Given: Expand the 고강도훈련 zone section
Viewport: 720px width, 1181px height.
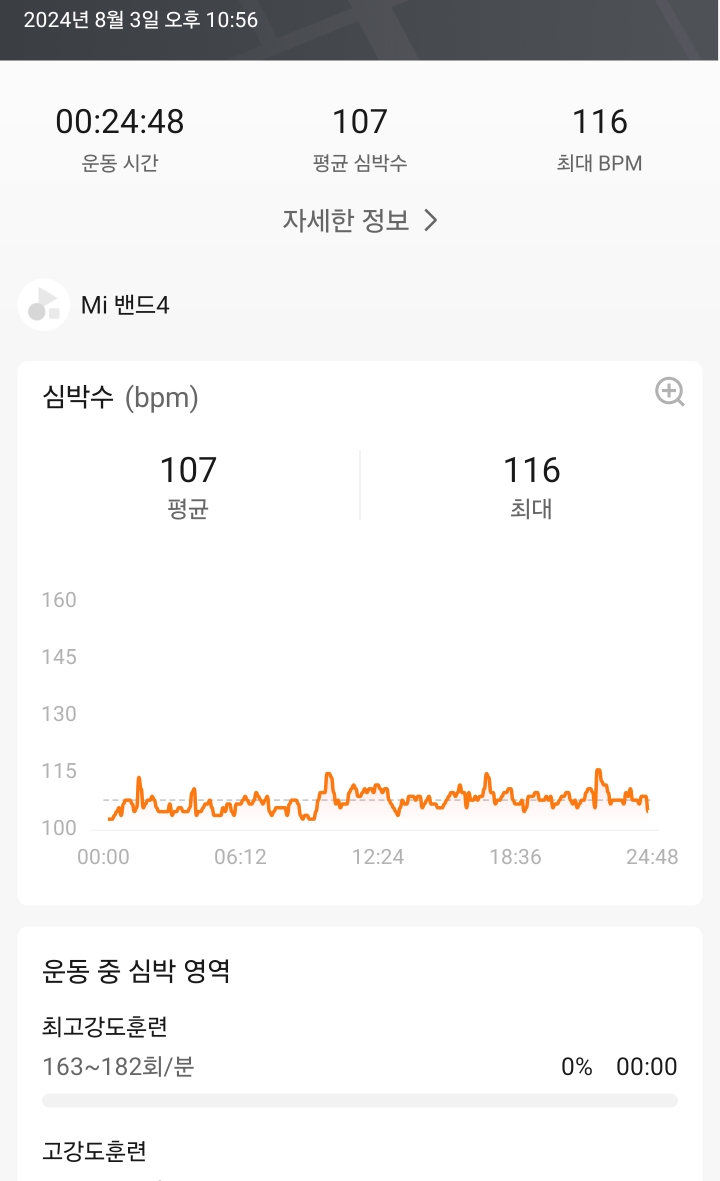Looking at the screenshot, I should point(92,1152).
